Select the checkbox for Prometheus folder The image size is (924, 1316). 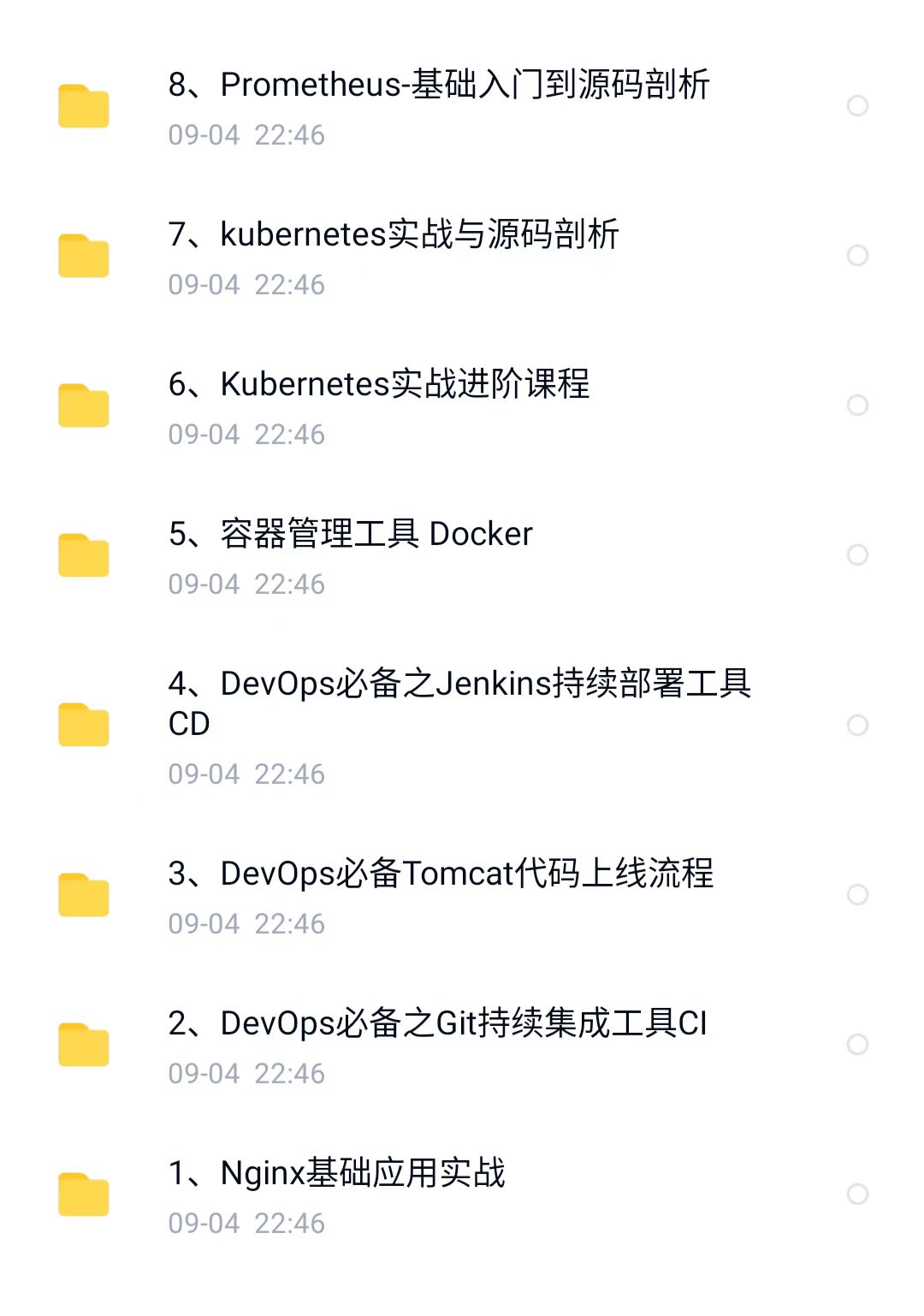click(x=857, y=105)
